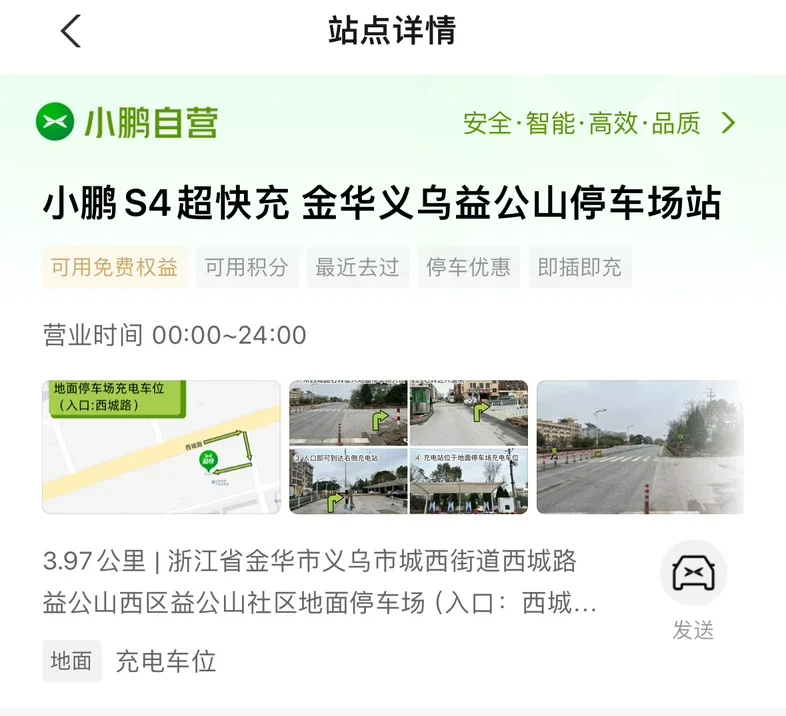Open the four-step route guide photo
Viewport: 786px width, 716px height.
[409, 447]
